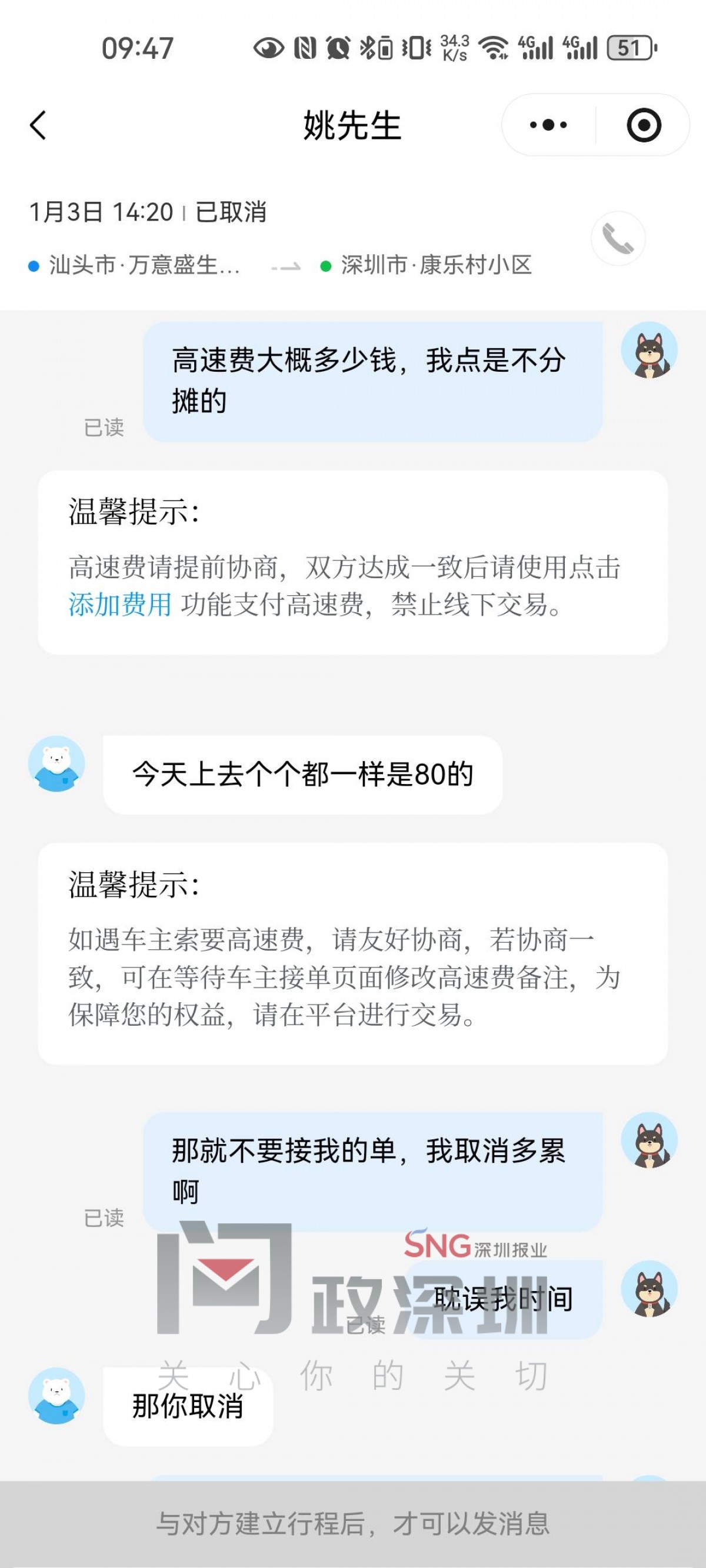Open the trip details from 汕头市 to 深圳市

(x=280, y=265)
